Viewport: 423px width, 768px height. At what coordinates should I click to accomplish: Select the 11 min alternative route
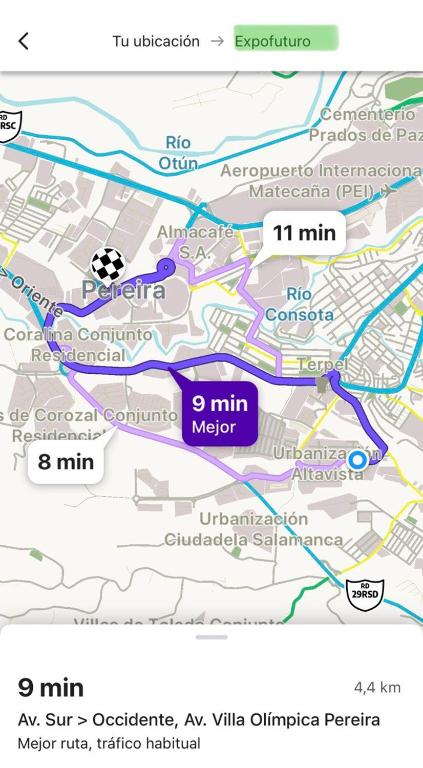coord(304,233)
